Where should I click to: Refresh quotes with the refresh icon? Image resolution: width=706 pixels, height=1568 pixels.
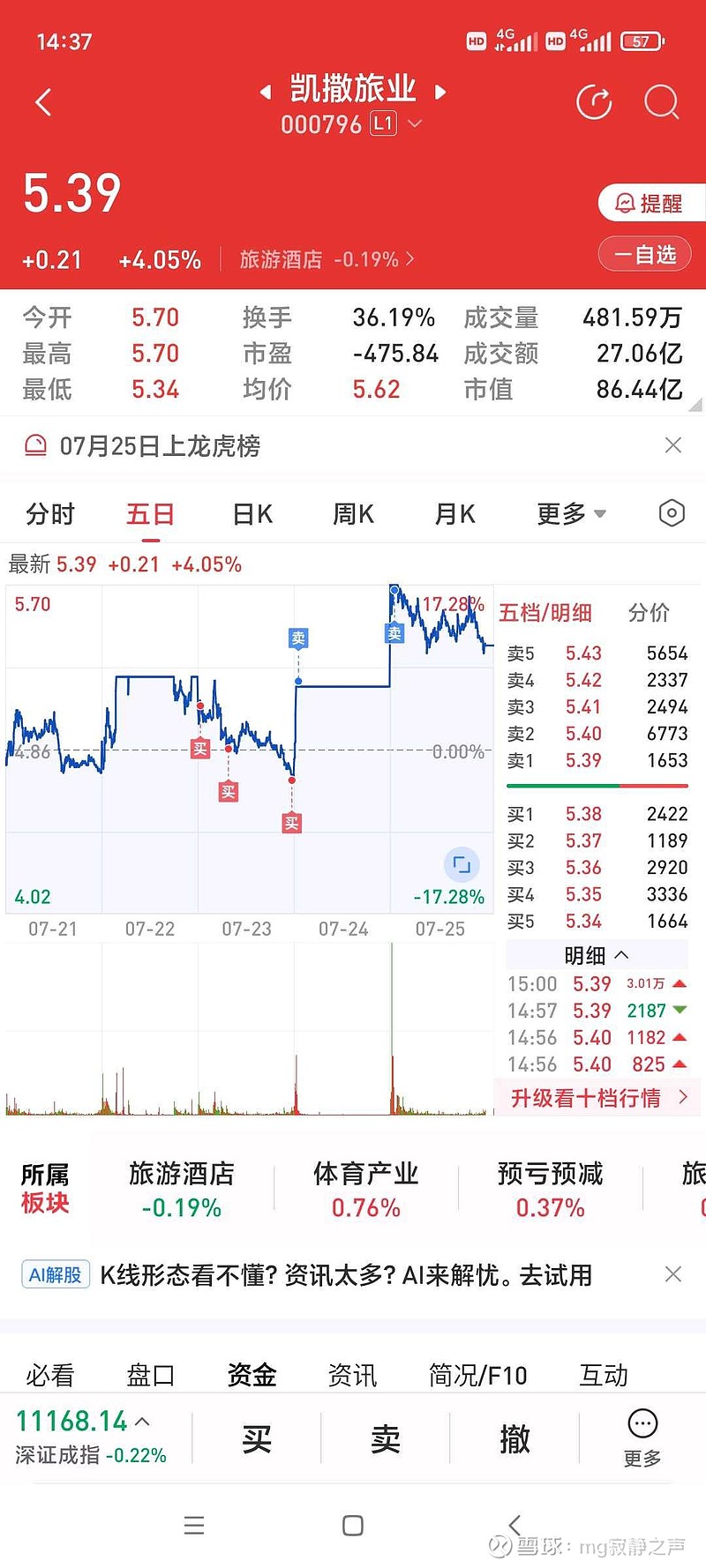[x=594, y=101]
